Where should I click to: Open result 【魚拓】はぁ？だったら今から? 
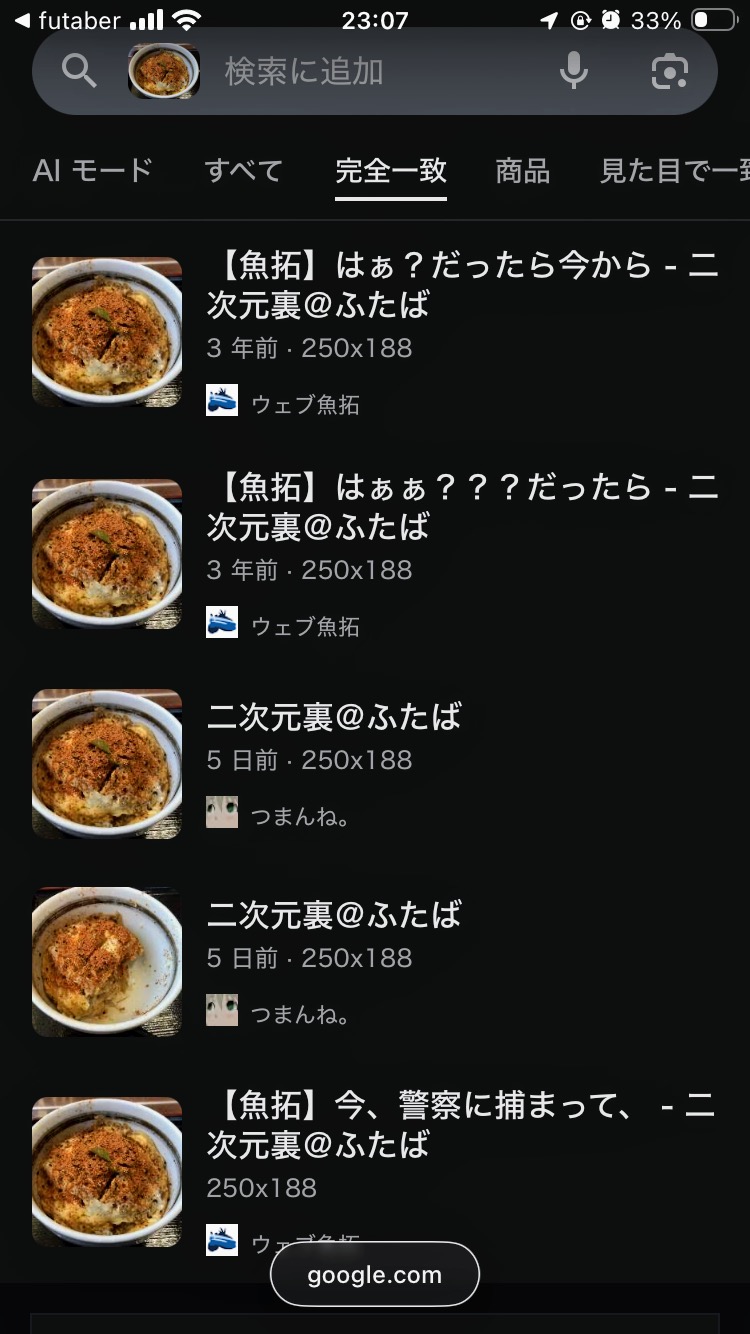(462, 285)
